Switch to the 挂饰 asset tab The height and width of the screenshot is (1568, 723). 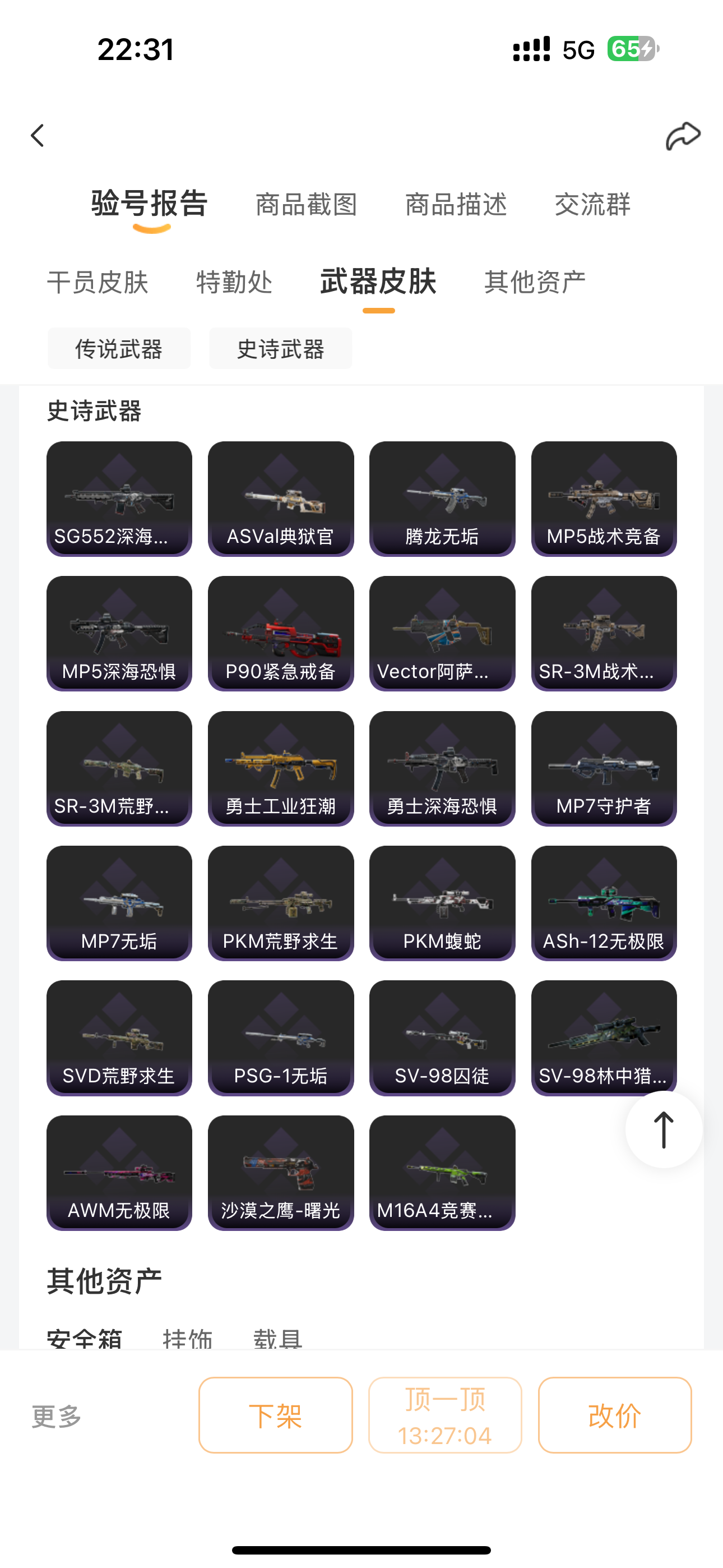coord(187,1338)
